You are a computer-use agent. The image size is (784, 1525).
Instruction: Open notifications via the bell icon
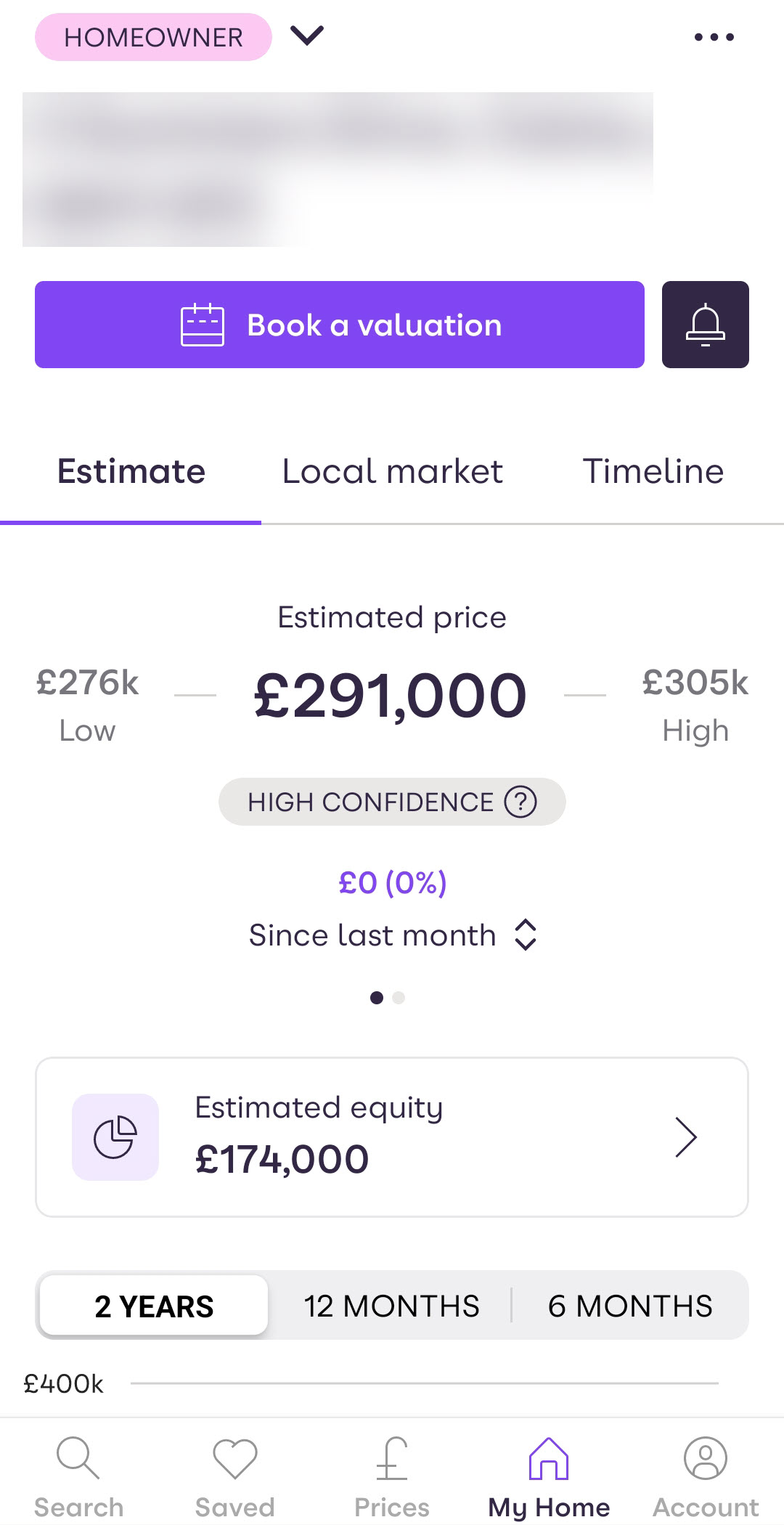pos(705,324)
